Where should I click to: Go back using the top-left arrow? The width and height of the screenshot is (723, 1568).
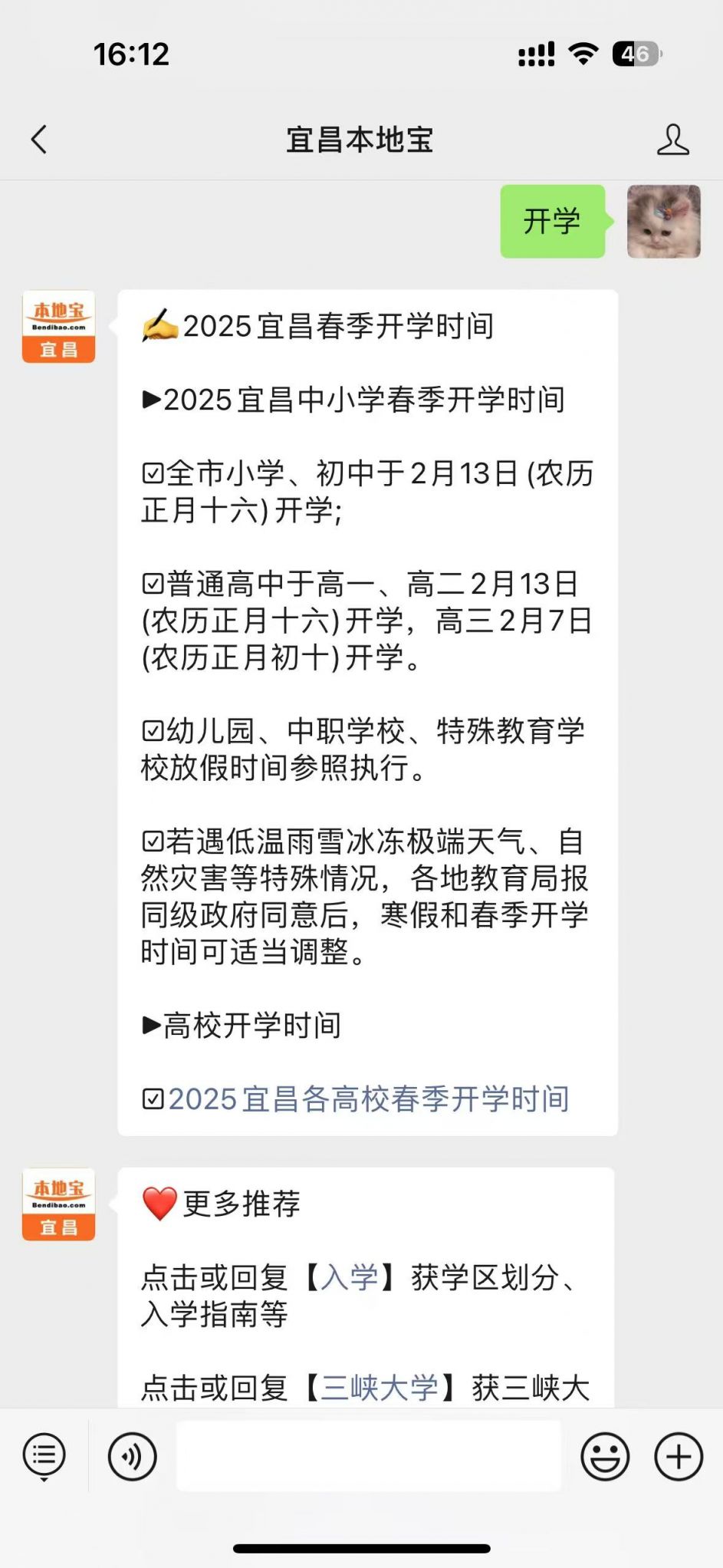[39, 140]
